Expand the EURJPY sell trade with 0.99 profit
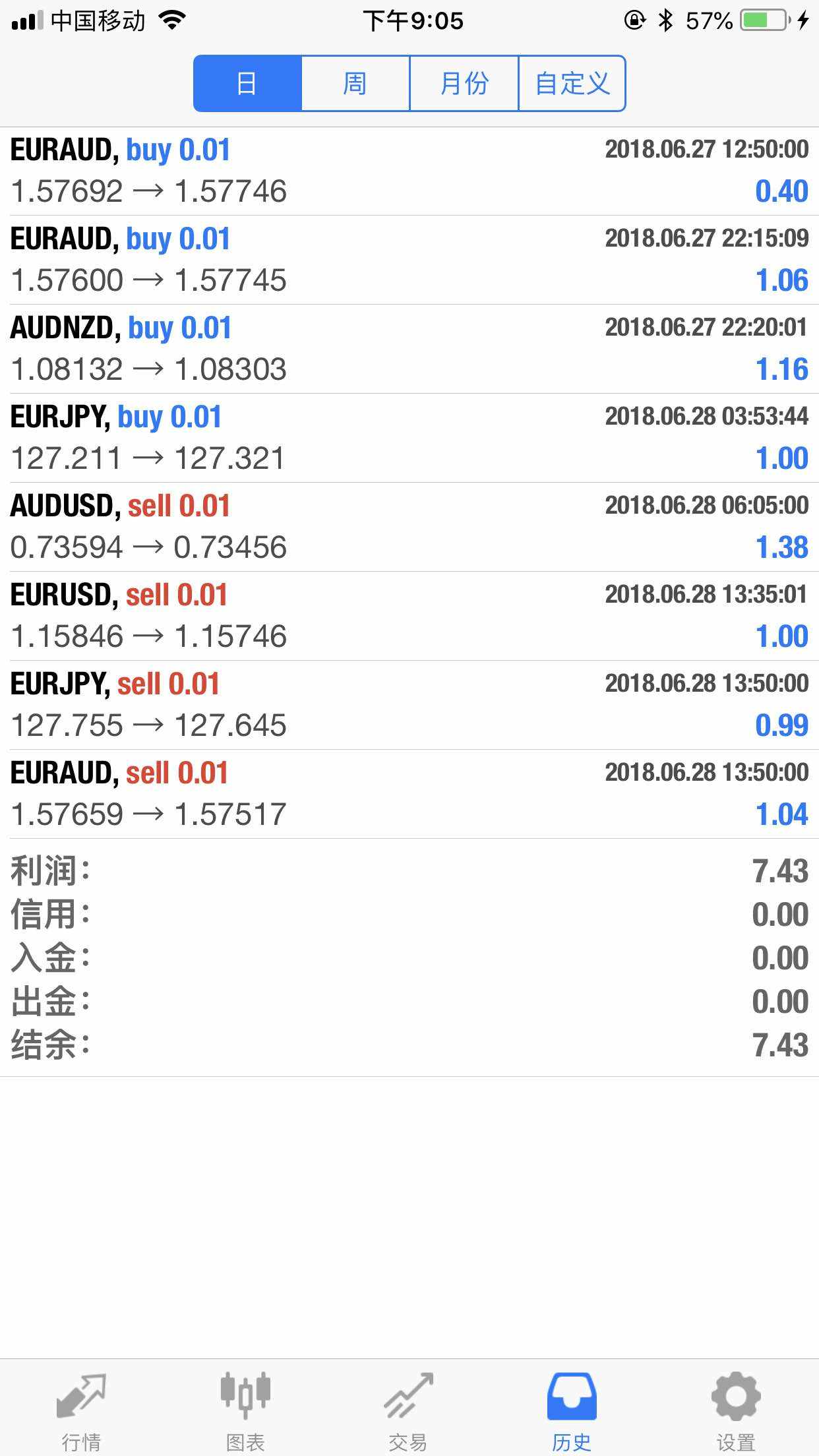This screenshot has height=1456, width=819. coord(409,705)
